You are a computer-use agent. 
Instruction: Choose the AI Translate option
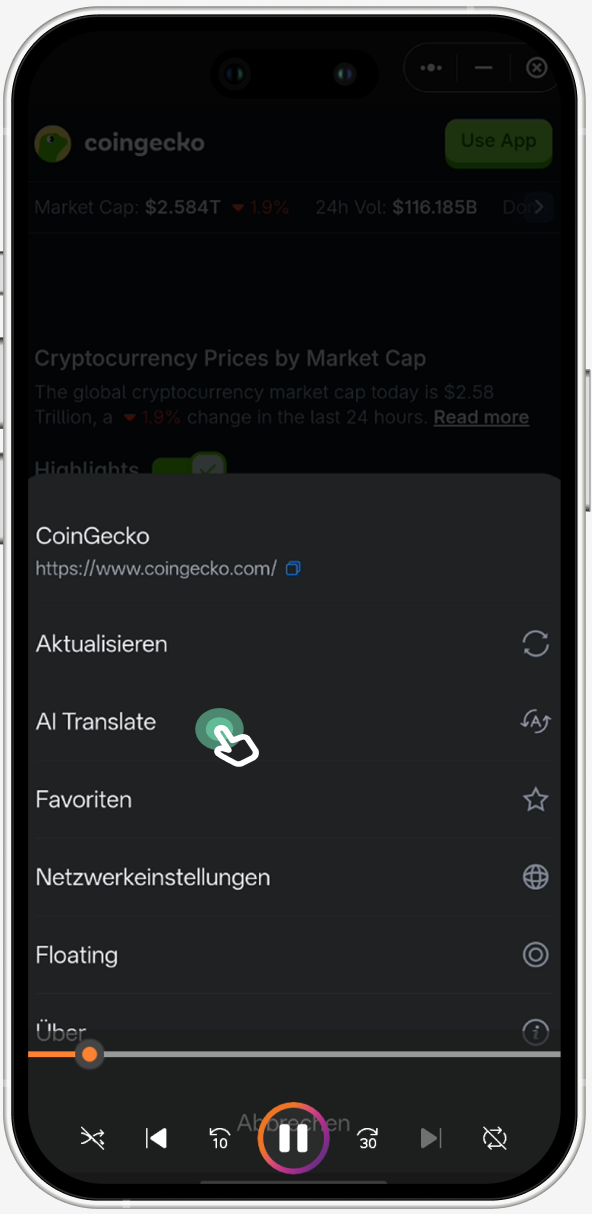(x=293, y=721)
